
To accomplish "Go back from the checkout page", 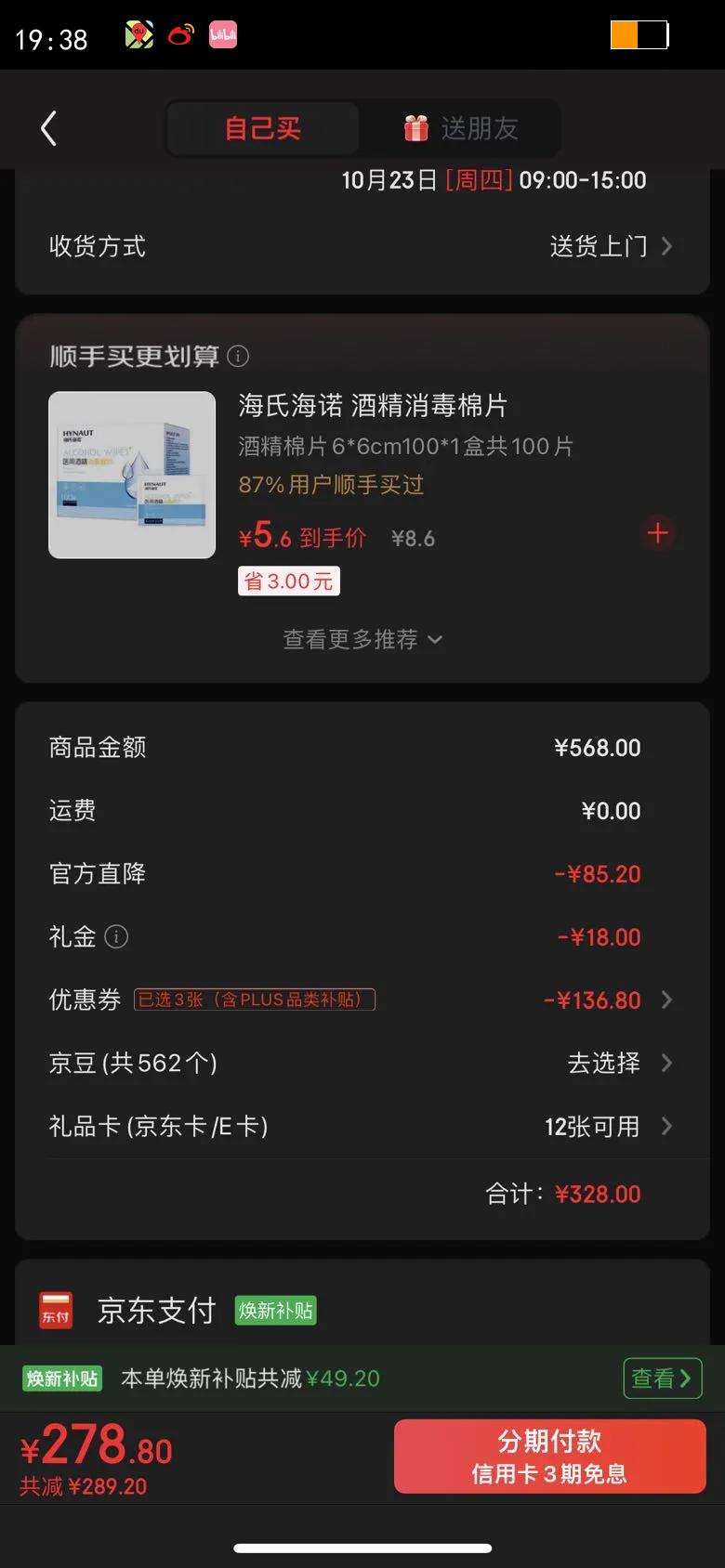I will pos(49,128).
